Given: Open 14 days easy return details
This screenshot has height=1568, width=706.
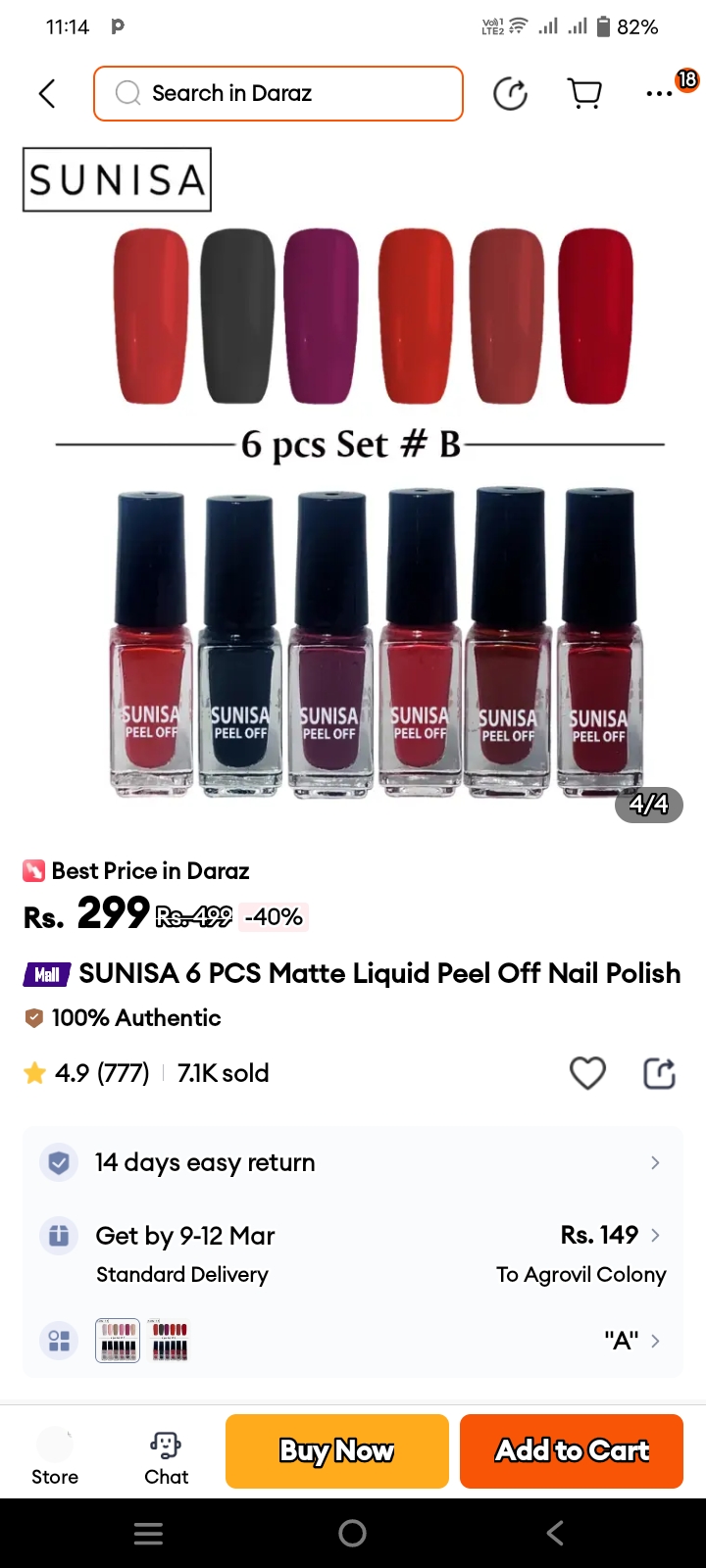Looking at the screenshot, I should click(x=353, y=1162).
